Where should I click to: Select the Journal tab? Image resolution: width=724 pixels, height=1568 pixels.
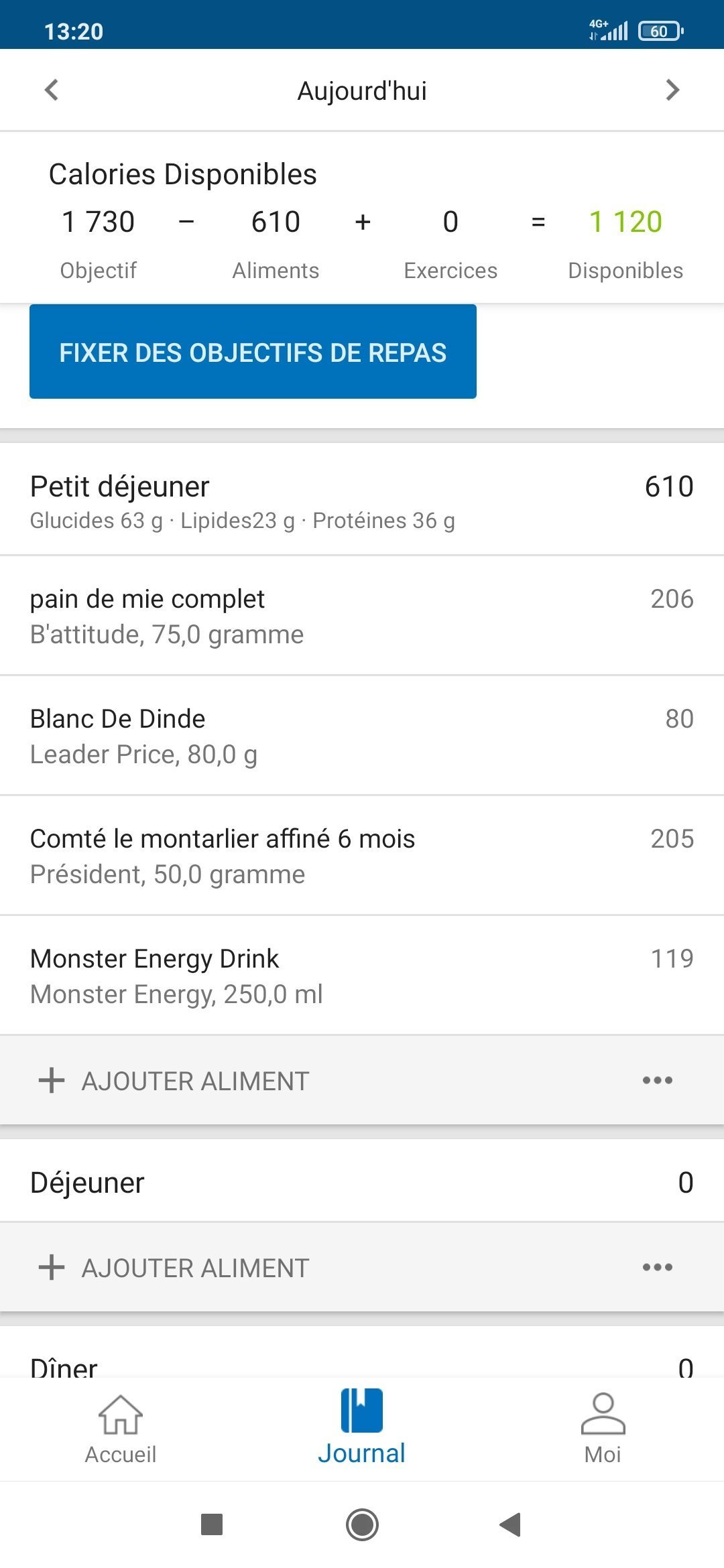pyautogui.click(x=362, y=1429)
